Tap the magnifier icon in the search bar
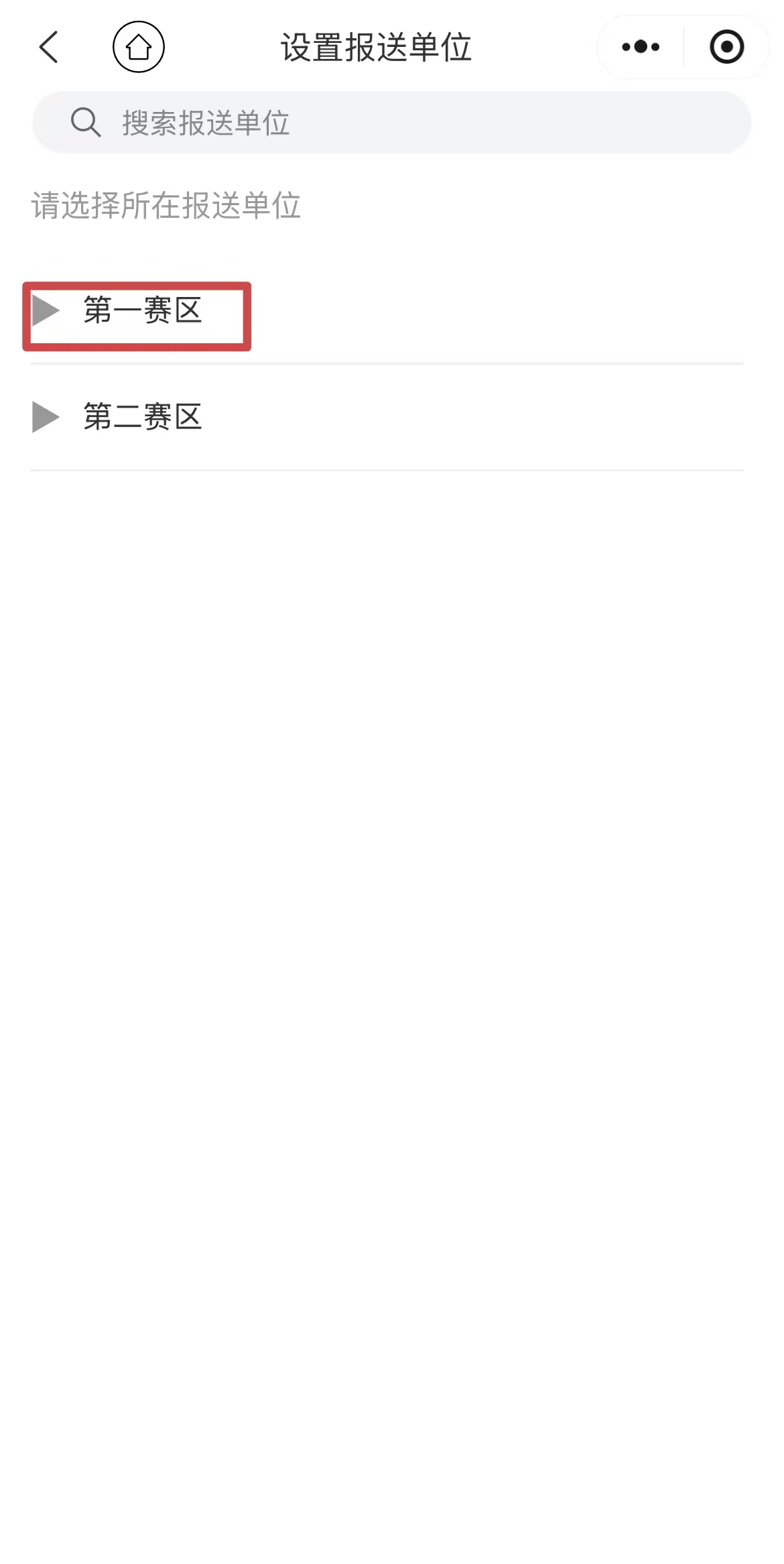Screen dimensions: 784x1564 pos(84,121)
